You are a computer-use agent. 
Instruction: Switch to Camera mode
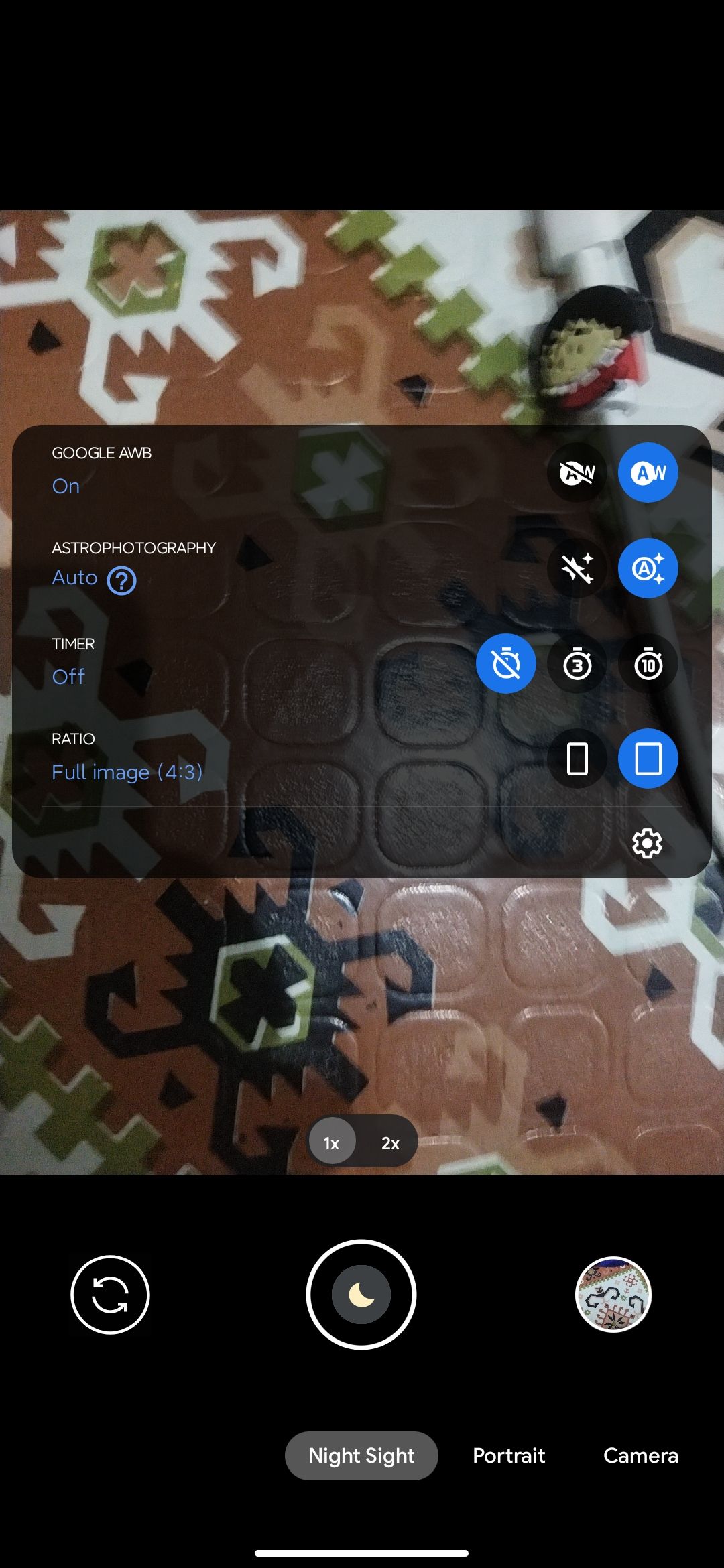click(640, 1455)
